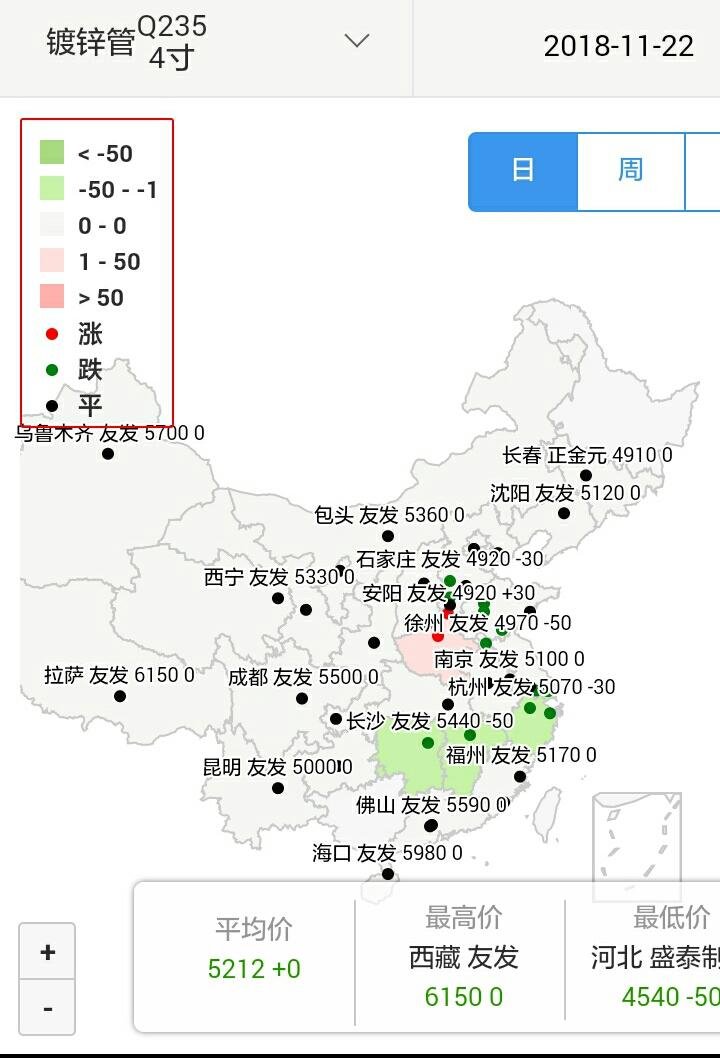Select the 包头 友发 5360 map marker
The width and height of the screenshot is (720, 1058).
coord(388,536)
